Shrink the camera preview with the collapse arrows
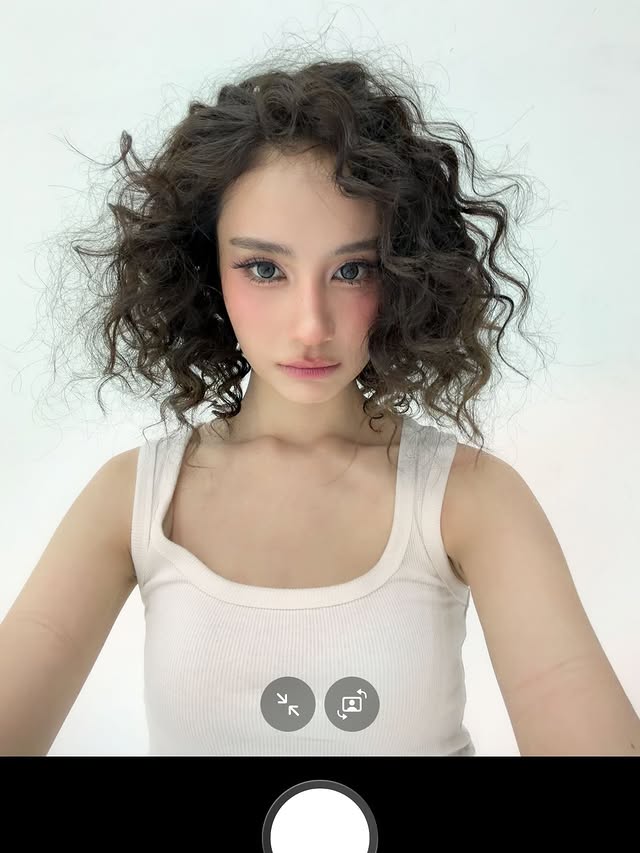 click(x=288, y=704)
